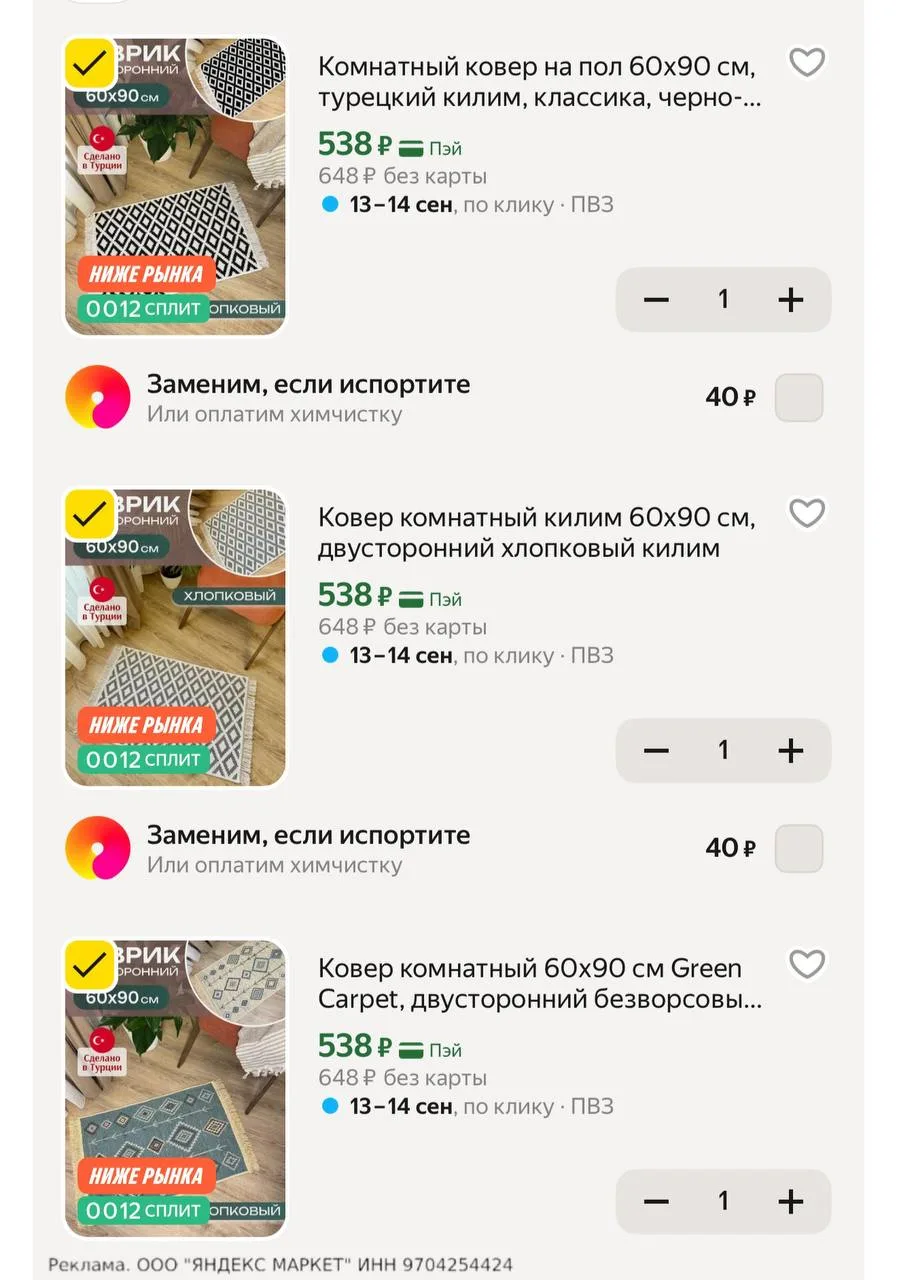Deselect the Green Carpet rug checkbox
The width and height of the screenshot is (897, 1280).
coord(90,966)
